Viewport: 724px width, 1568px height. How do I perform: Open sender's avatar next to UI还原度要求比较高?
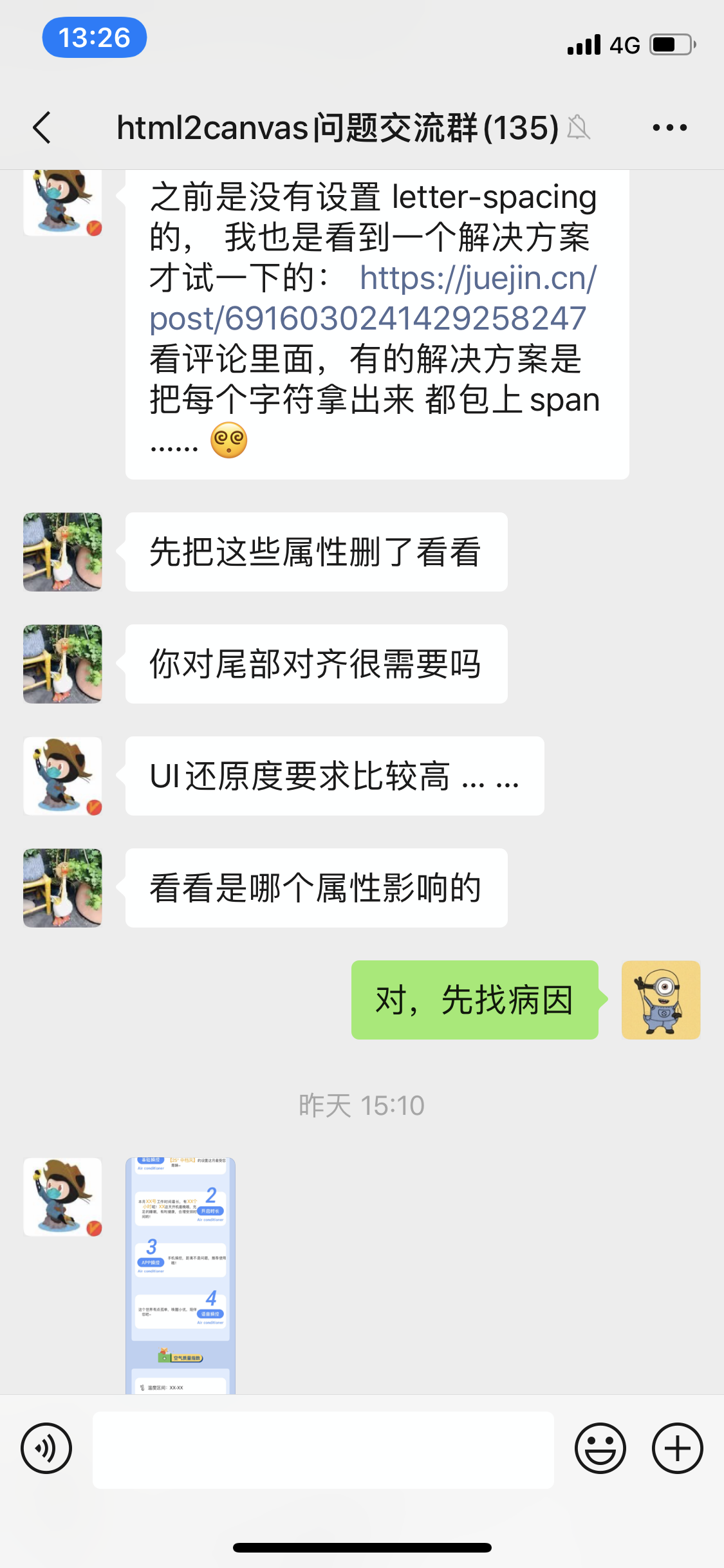click(62, 776)
